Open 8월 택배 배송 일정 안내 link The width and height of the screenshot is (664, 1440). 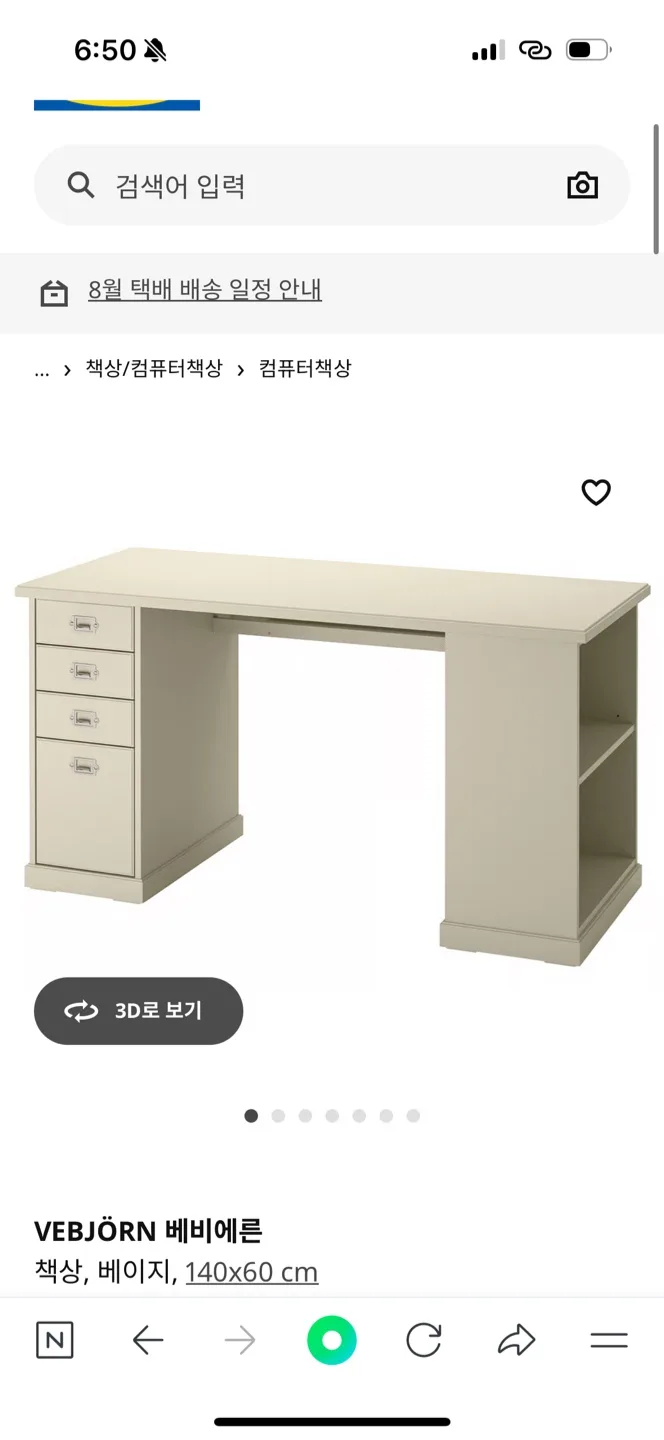204,290
